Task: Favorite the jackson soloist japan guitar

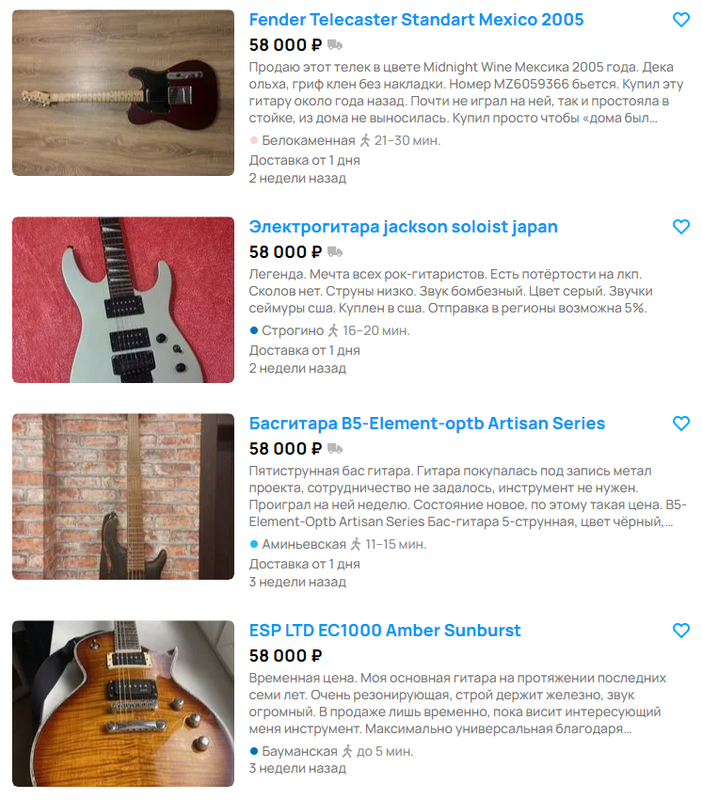Action: [681, 227]
